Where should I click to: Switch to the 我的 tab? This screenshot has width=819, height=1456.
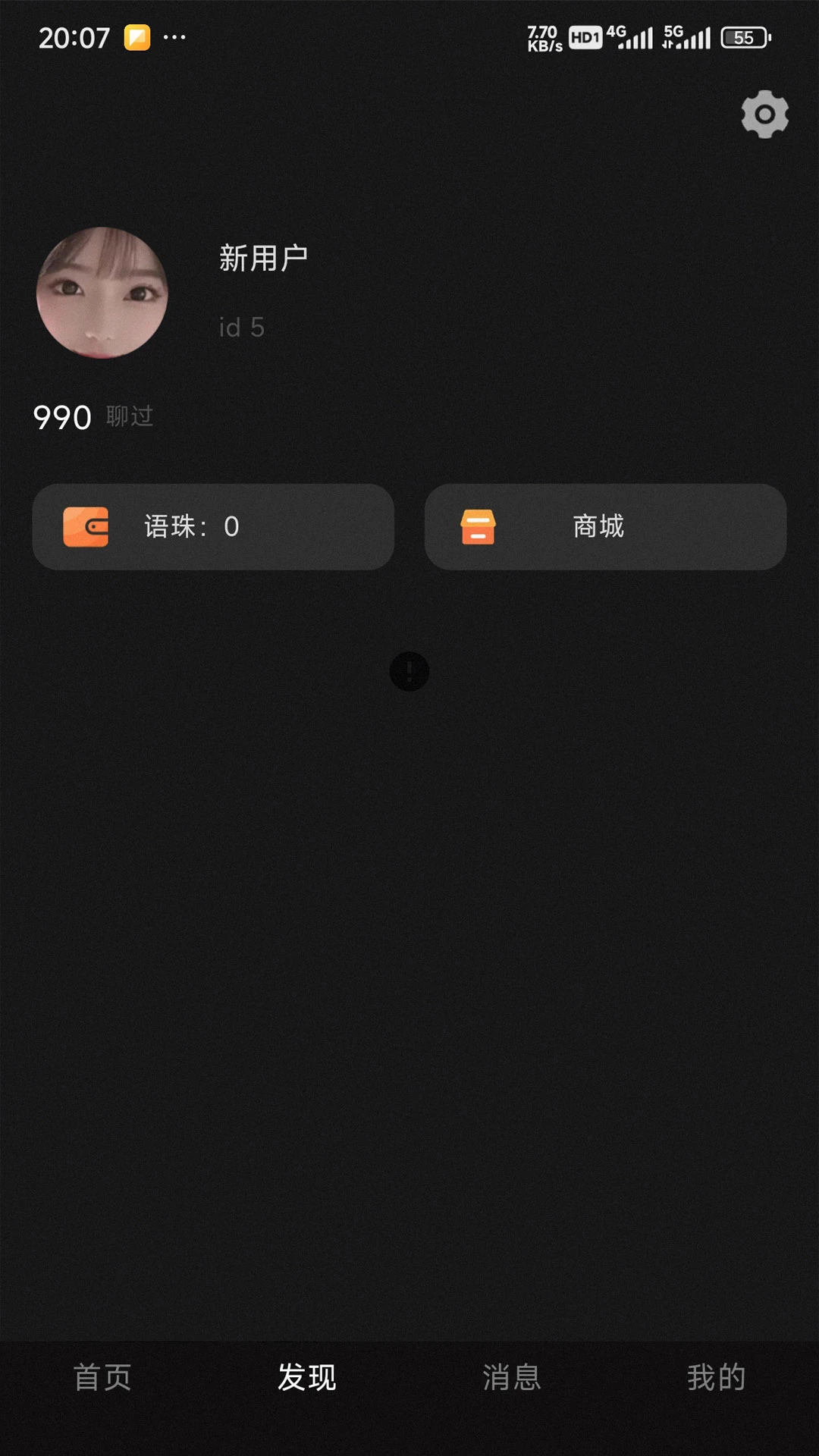(717, 1376)
